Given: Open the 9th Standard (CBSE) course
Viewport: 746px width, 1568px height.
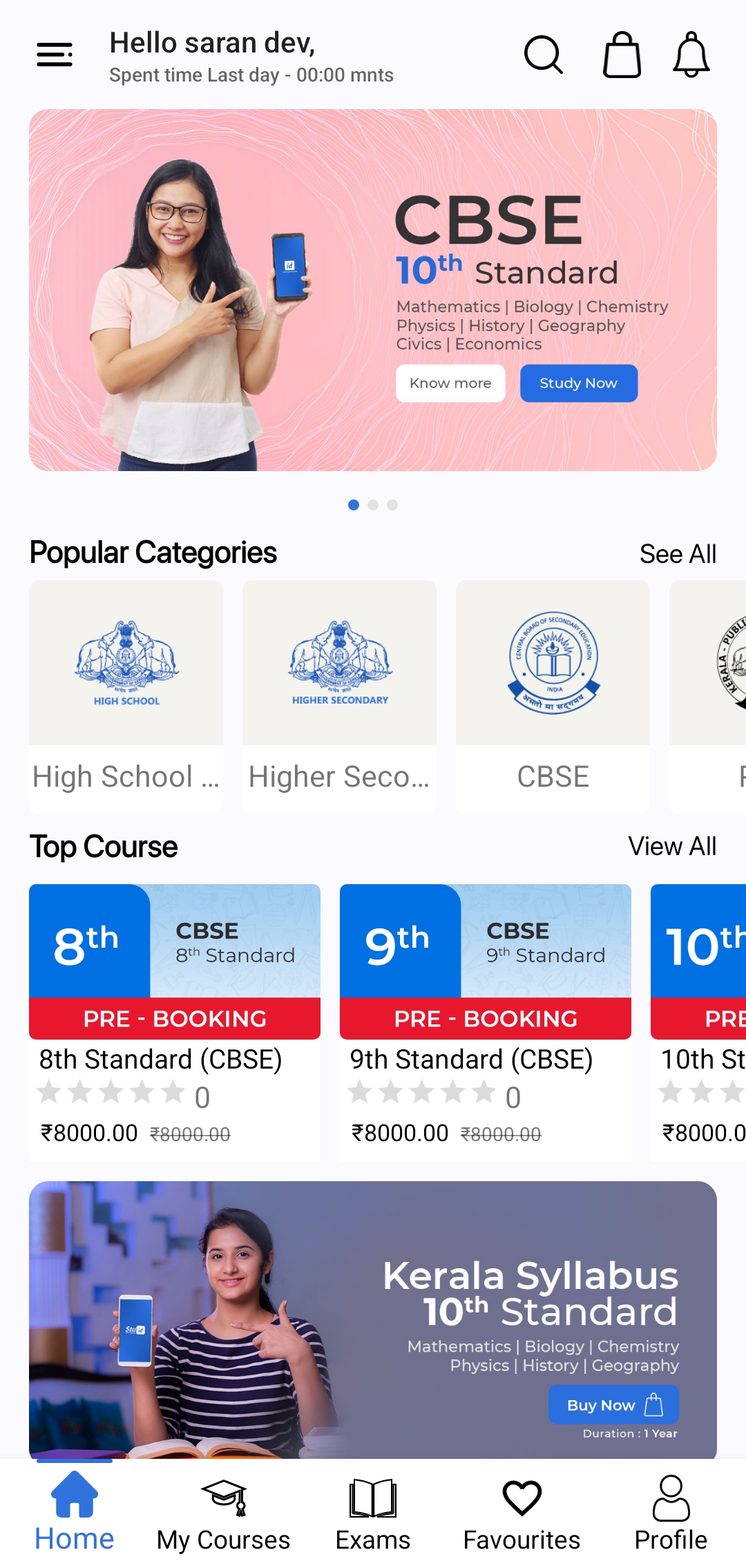Looking at the screenshot, I should click(x=486, y=1021).
